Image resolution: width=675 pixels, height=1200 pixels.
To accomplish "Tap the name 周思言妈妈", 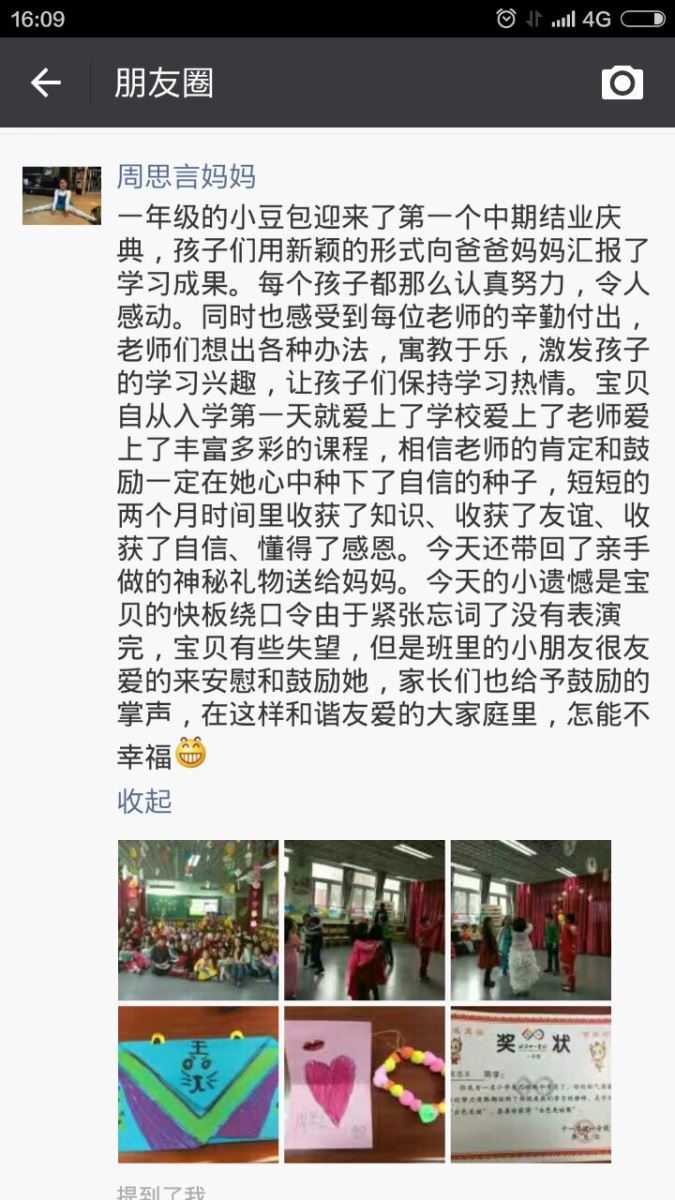I will pos(187,177).
